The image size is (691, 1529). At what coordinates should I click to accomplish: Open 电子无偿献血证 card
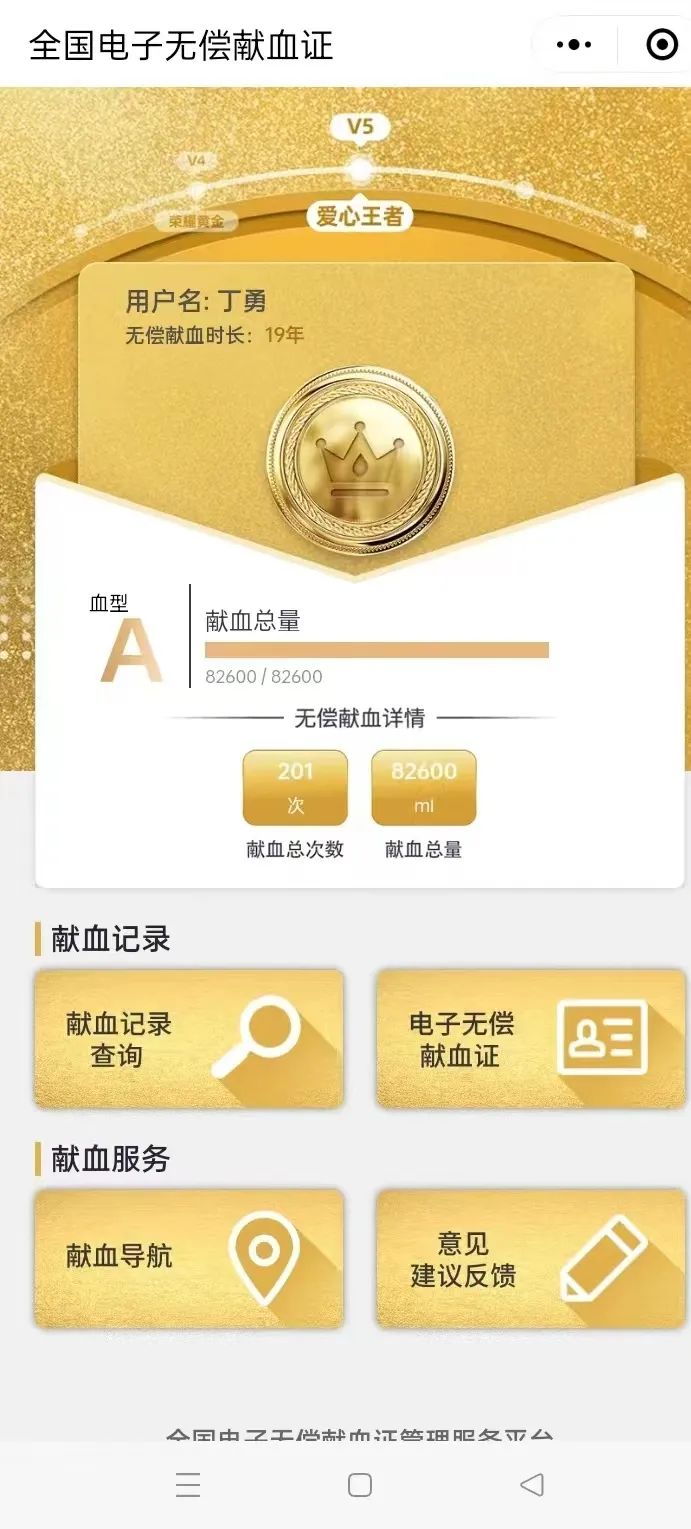click(530, 1039)
